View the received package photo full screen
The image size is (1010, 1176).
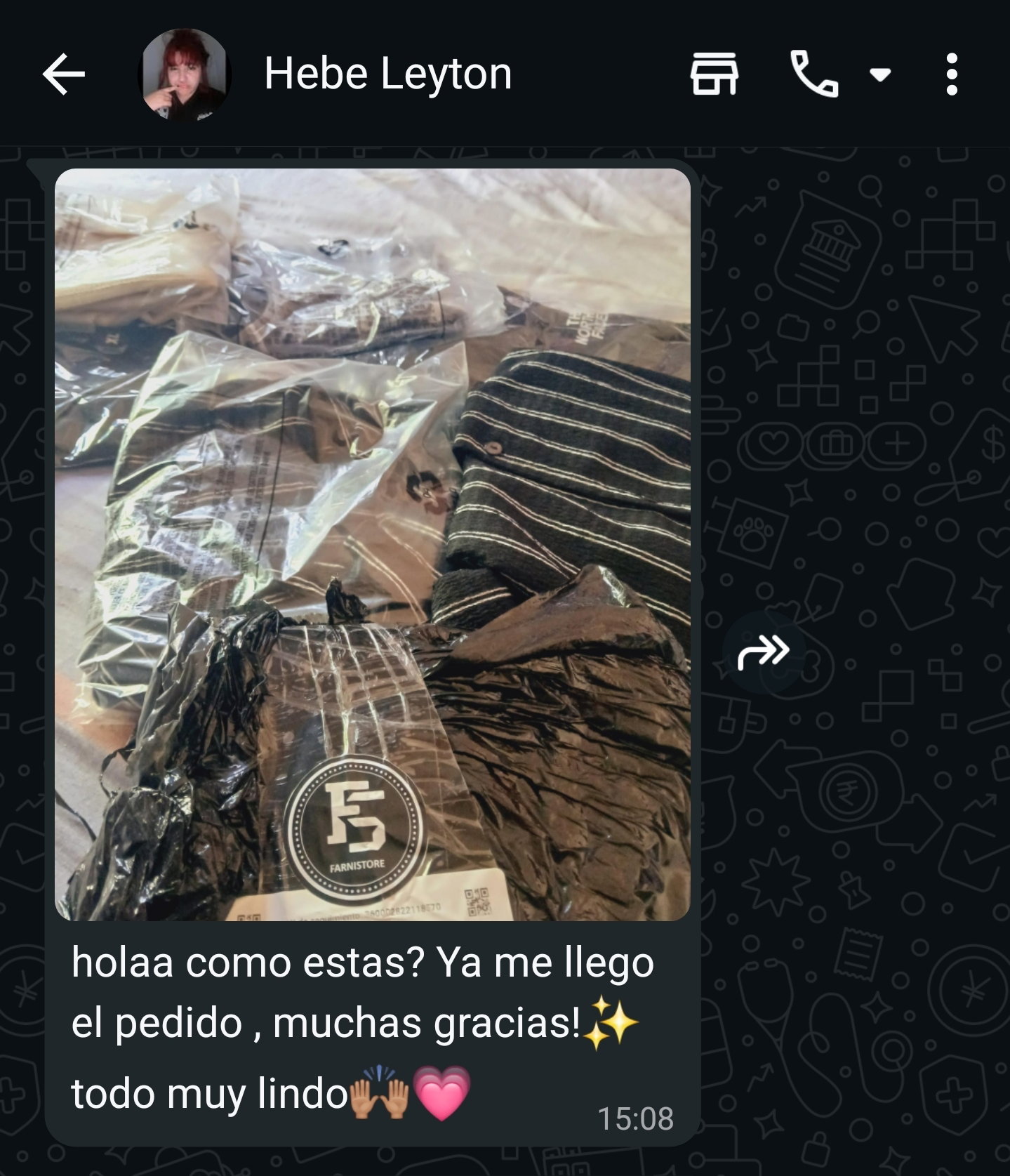(372, 544)
